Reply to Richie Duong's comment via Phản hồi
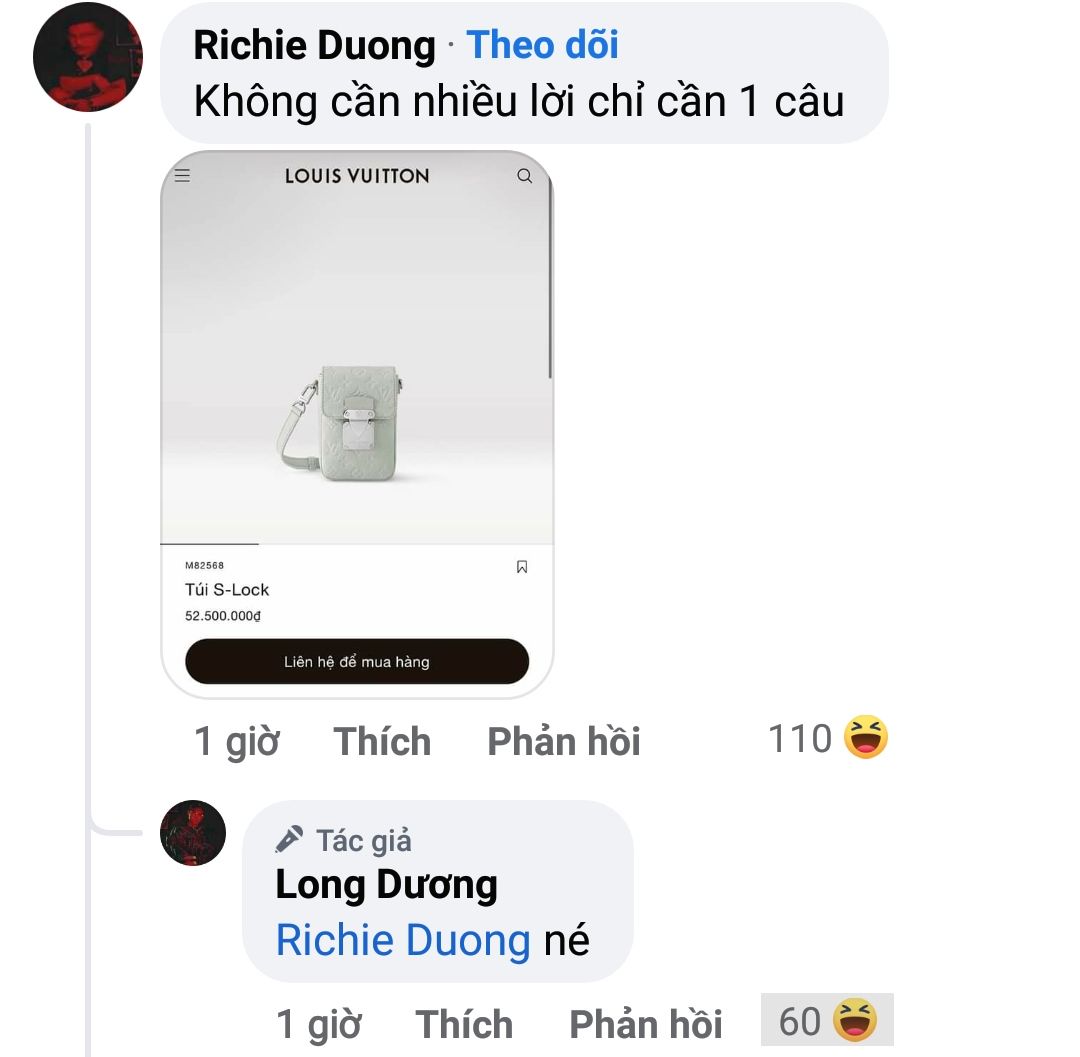Image resolution: width=1080 pixels, height=1057 pixels. [563, 741]
